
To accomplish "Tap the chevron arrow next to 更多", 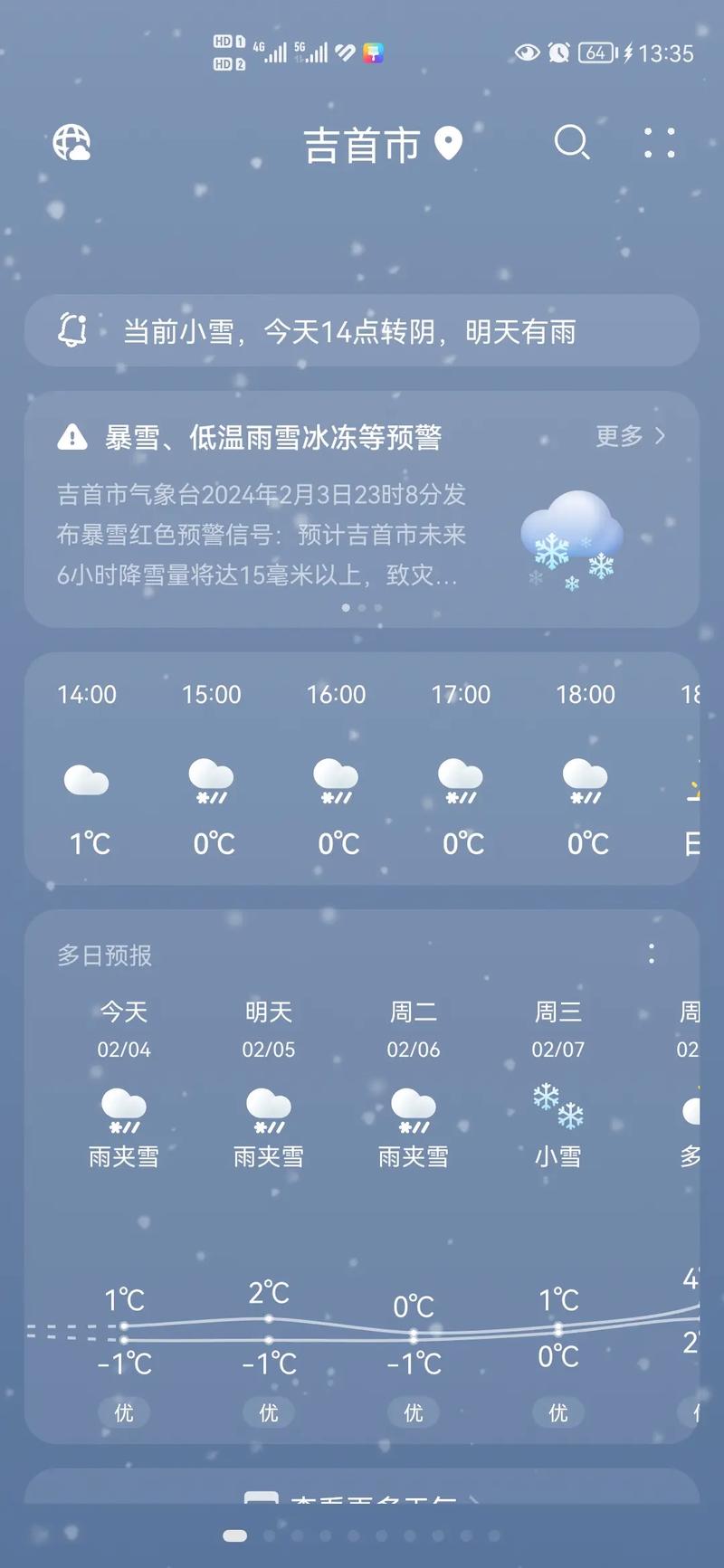I will [658, 437].
